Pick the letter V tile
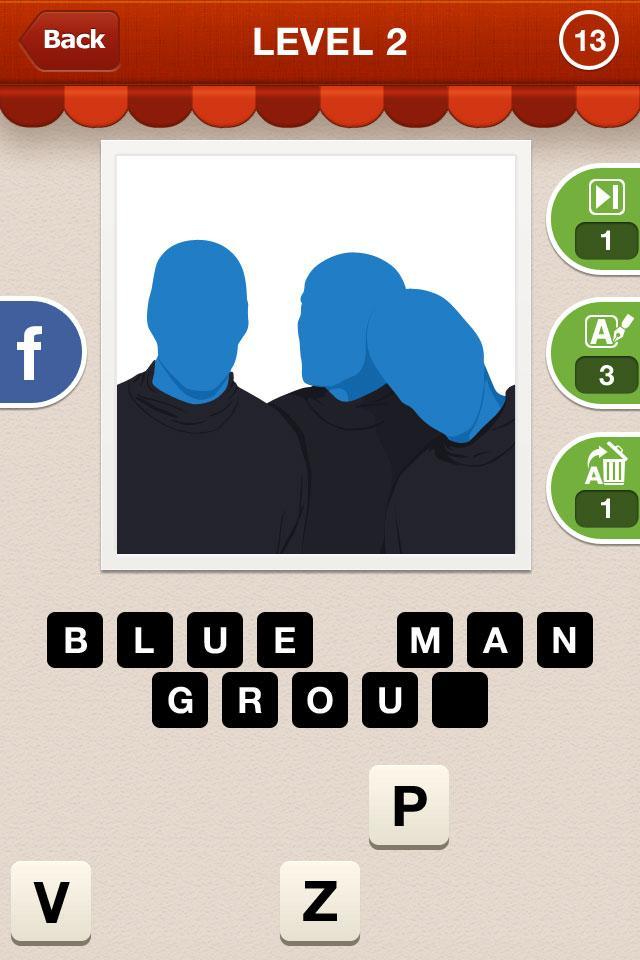The image size is (640, 960). click(51, 901)
